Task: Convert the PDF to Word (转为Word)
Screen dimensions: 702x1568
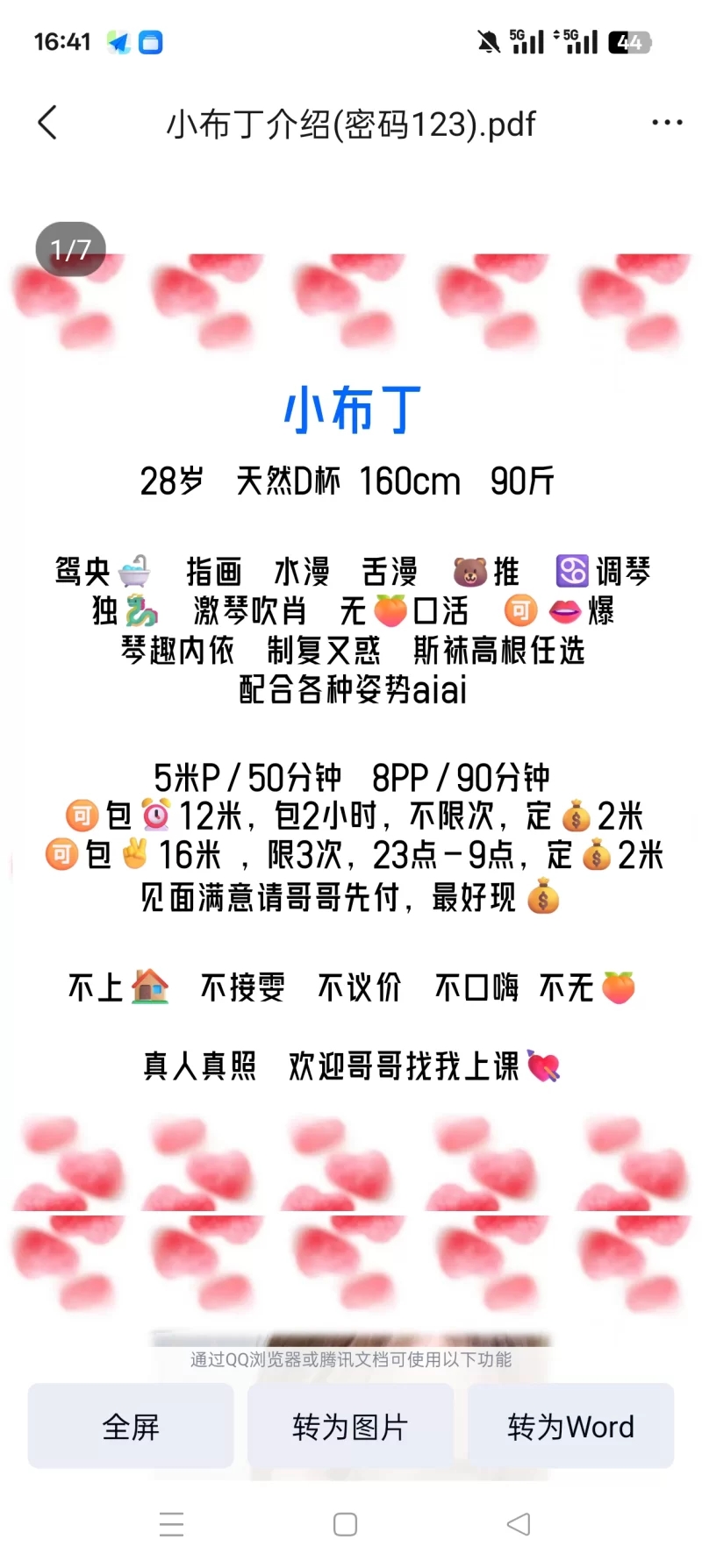Action: (x=570, y=1427)
